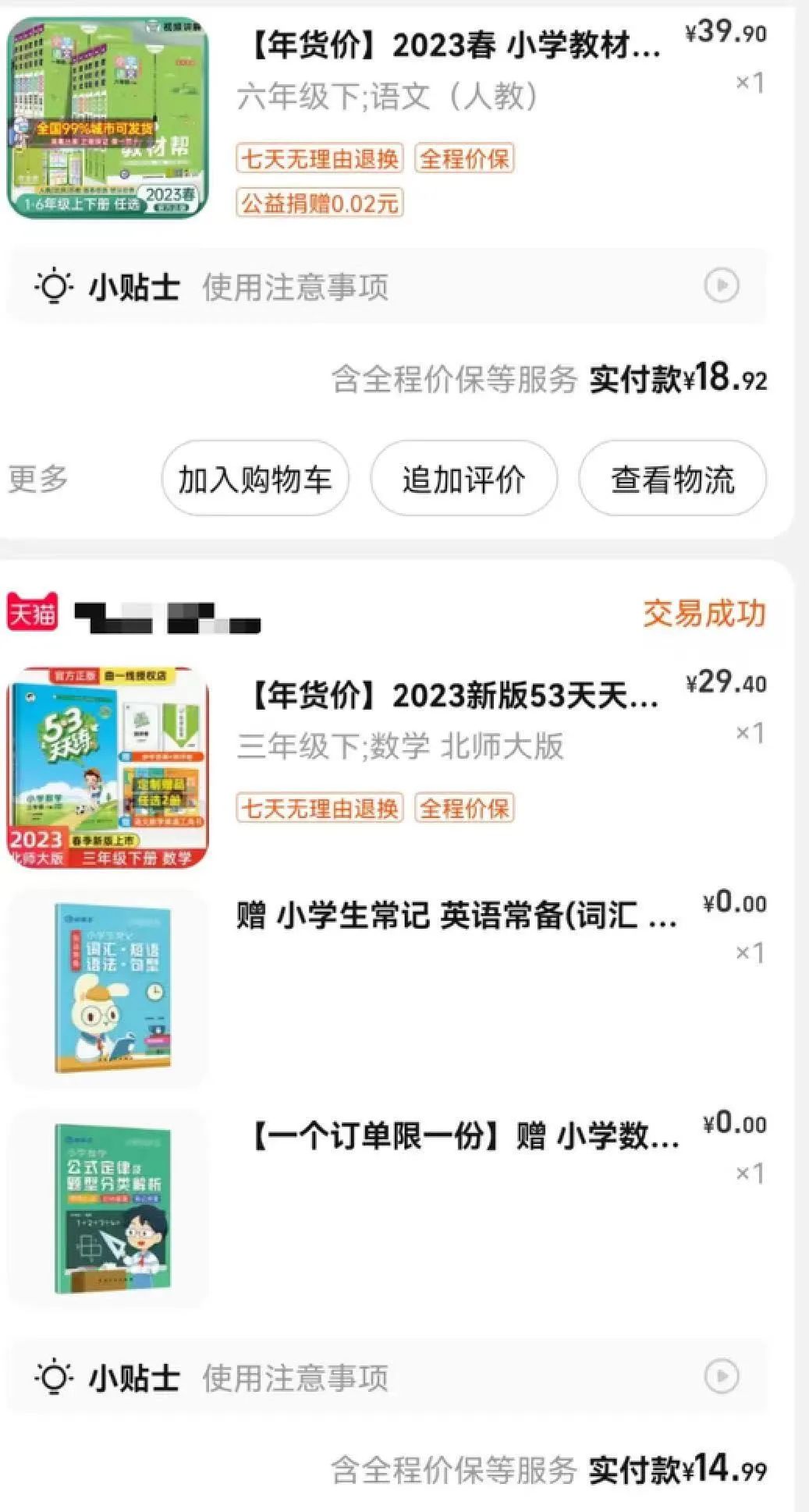The width and height of the screenshot is (809, 1512).
Task: Play the first 使用注意事项 tips audio icon
Action: point(723,285)
